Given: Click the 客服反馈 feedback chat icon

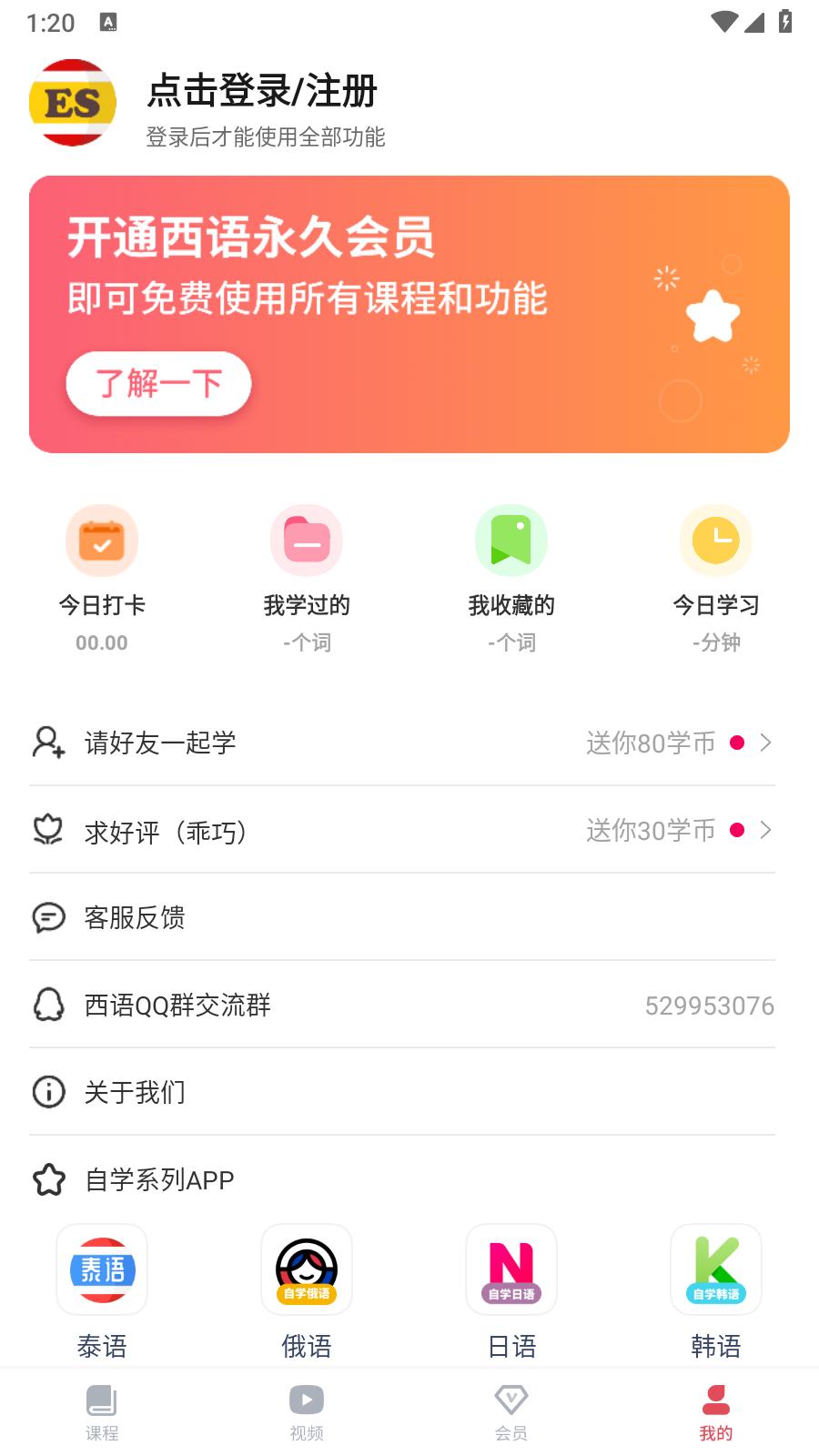Looking at the screenshot, I should (47, 918).
